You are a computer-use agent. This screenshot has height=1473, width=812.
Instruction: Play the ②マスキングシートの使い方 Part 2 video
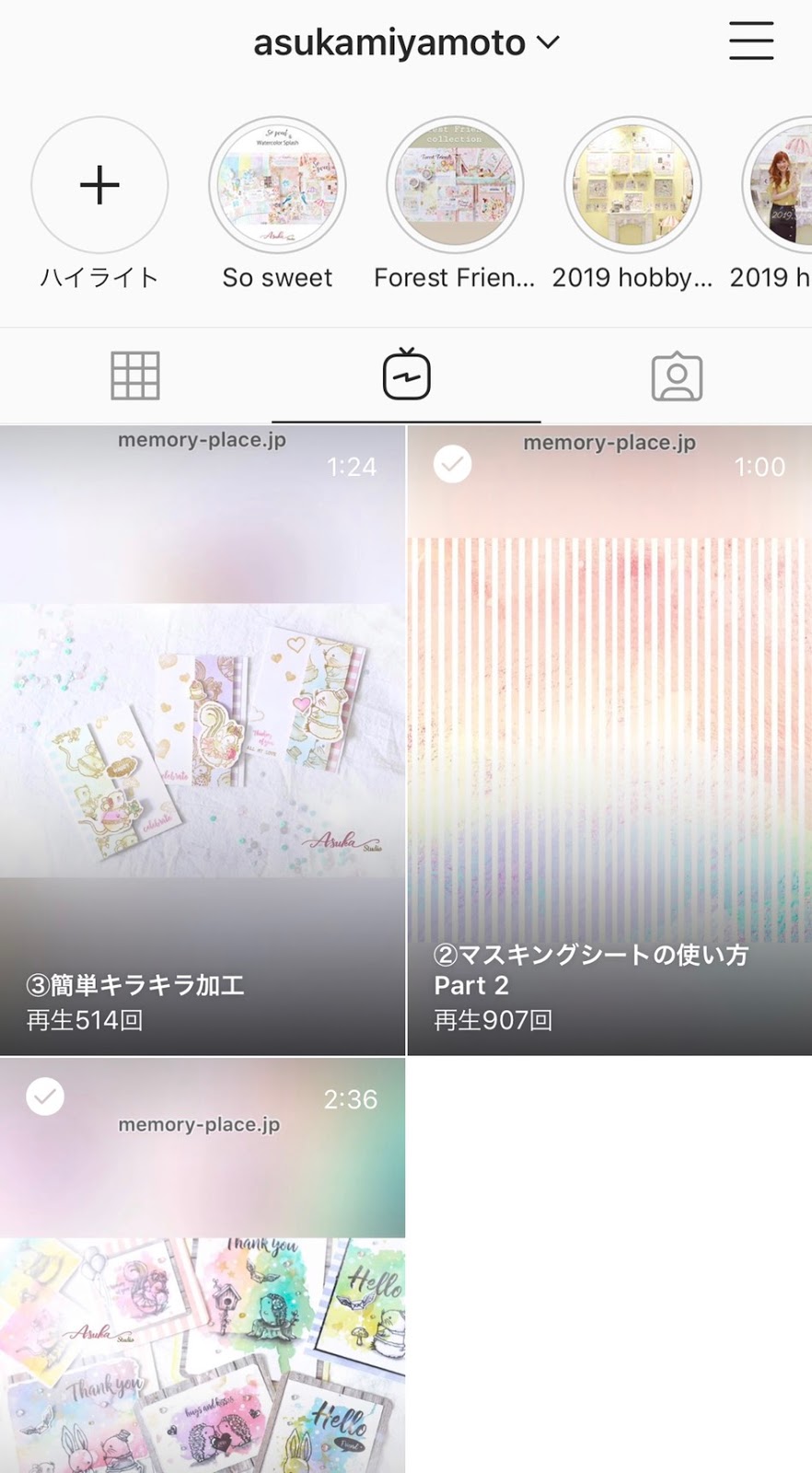[x=609, y=740]
